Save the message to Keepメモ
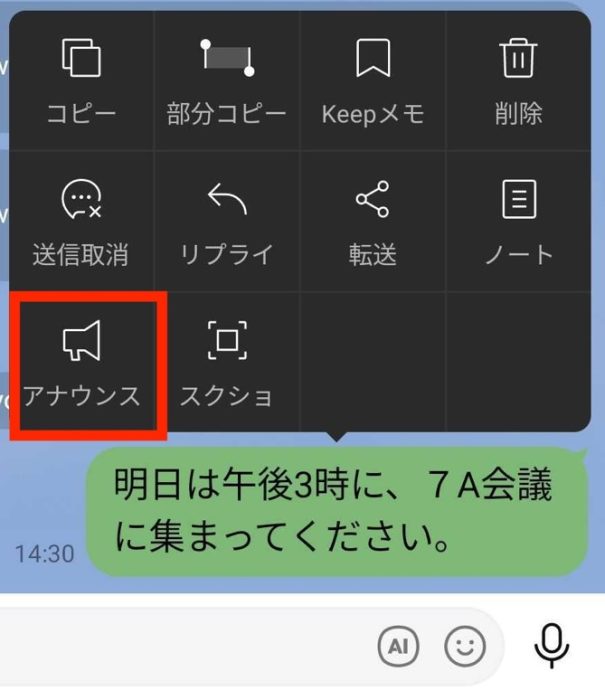605x700 pixels. [x=373, y=81]
